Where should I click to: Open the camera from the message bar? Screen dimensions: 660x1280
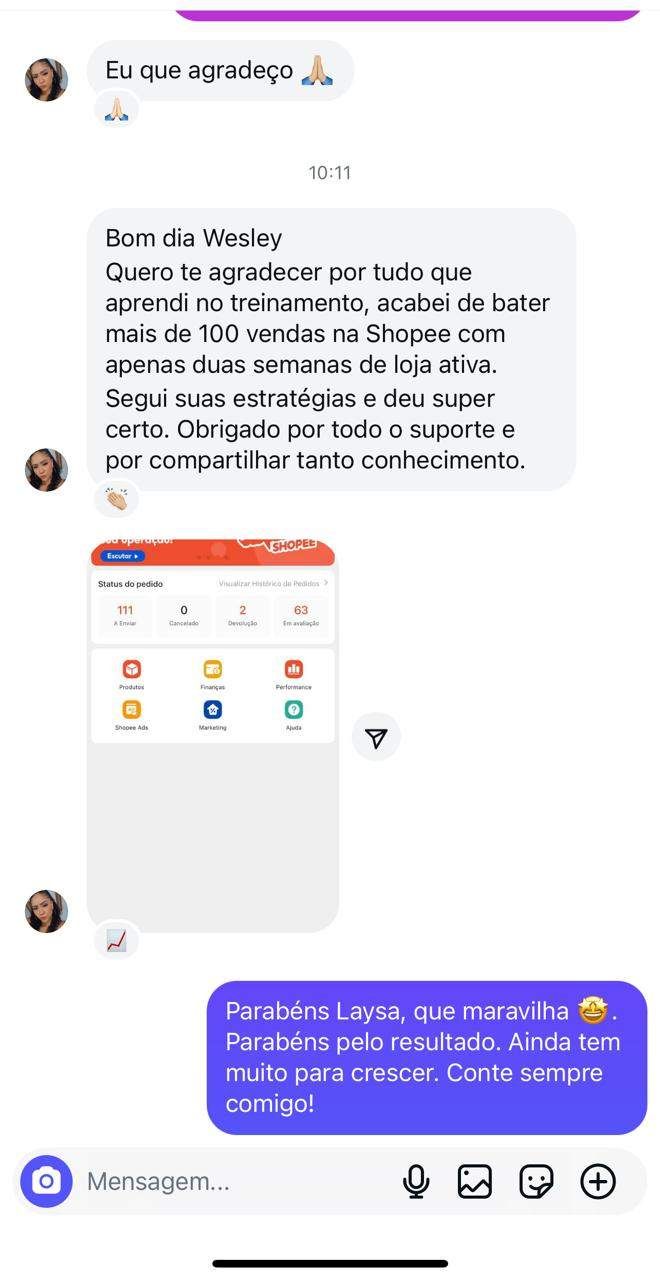[46, 1181]
